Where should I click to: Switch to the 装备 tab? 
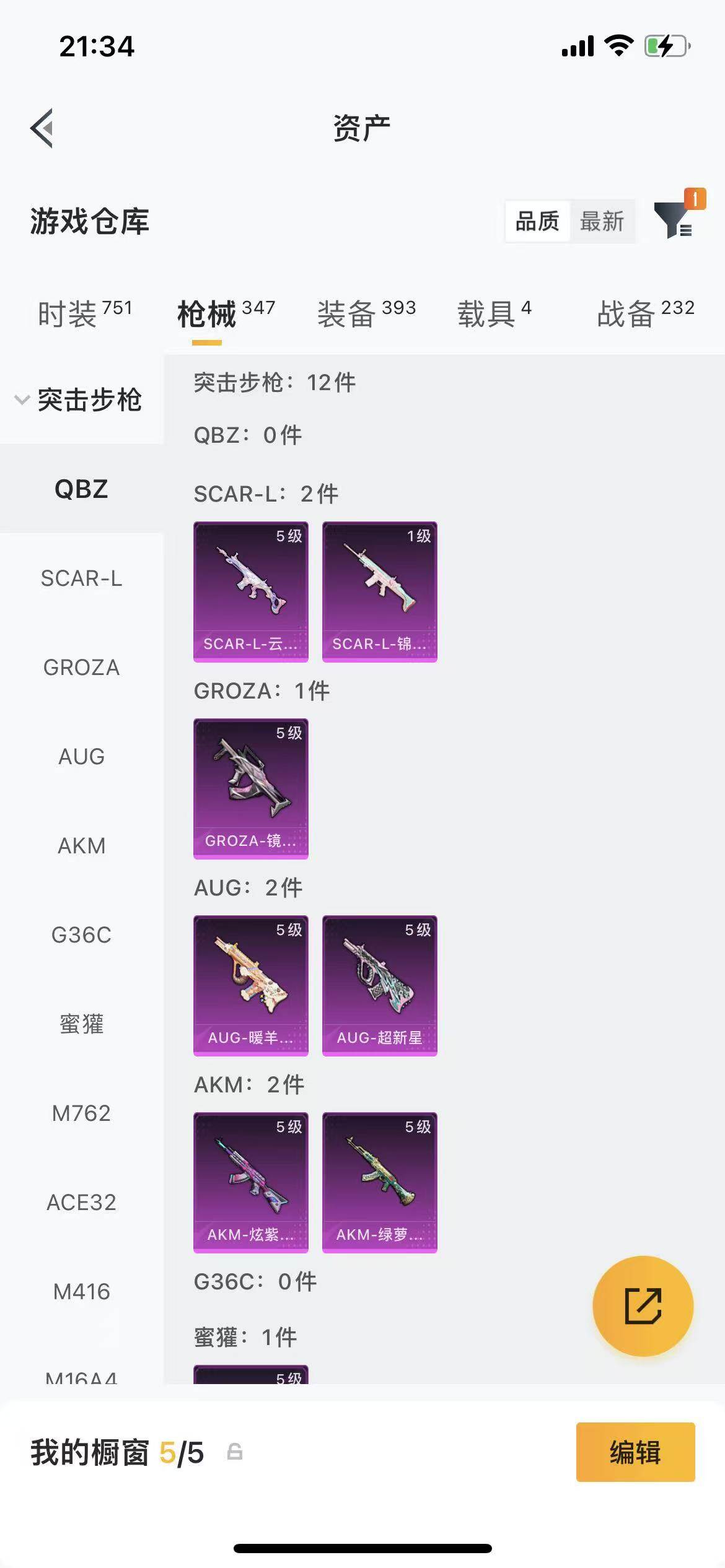click(366, 313)
